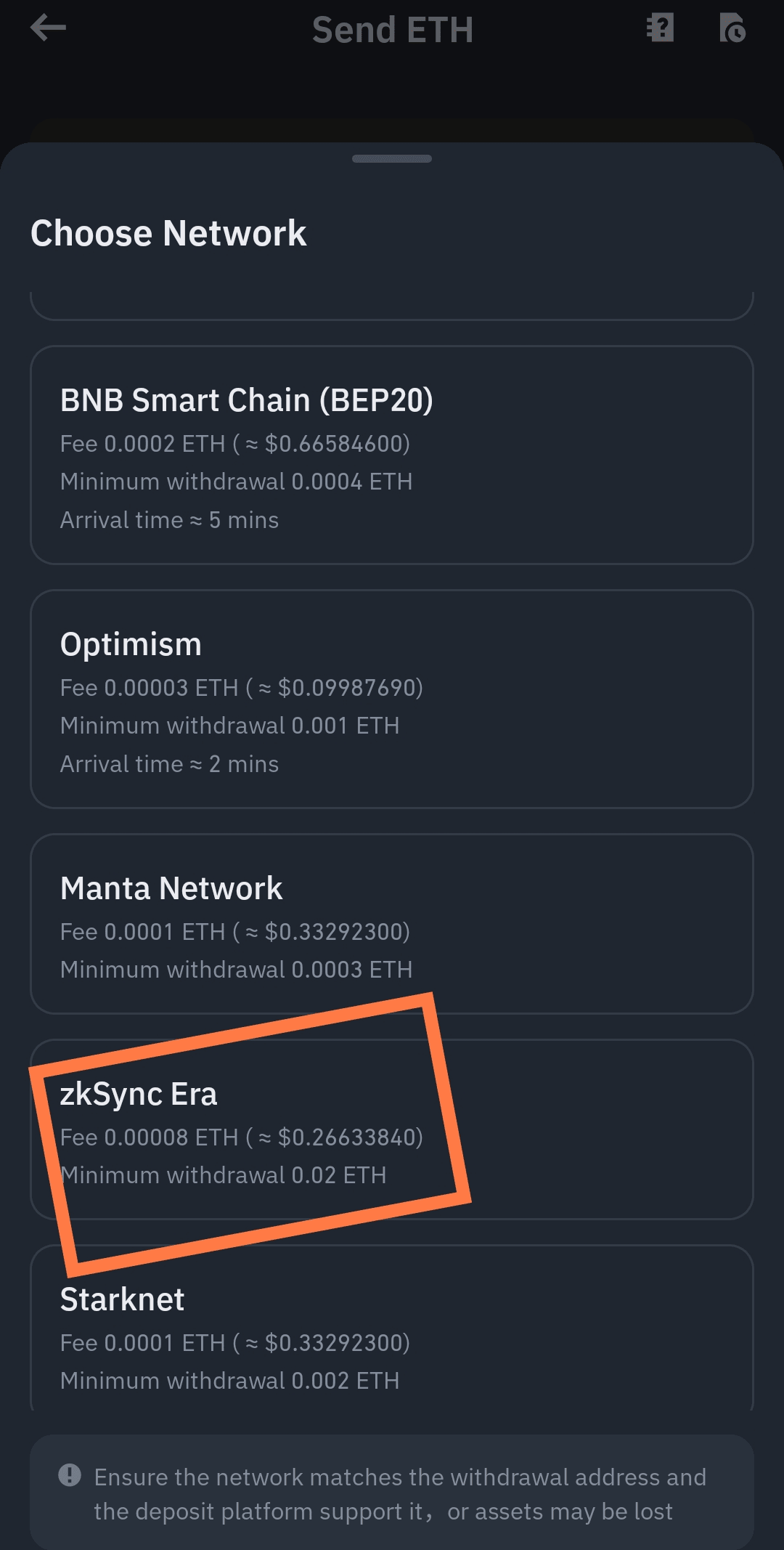This screenshot has height=1550, width=784.
Task: Tap the Optimism fee amount text
Action: pyautogui.click(x=242, y=687)
